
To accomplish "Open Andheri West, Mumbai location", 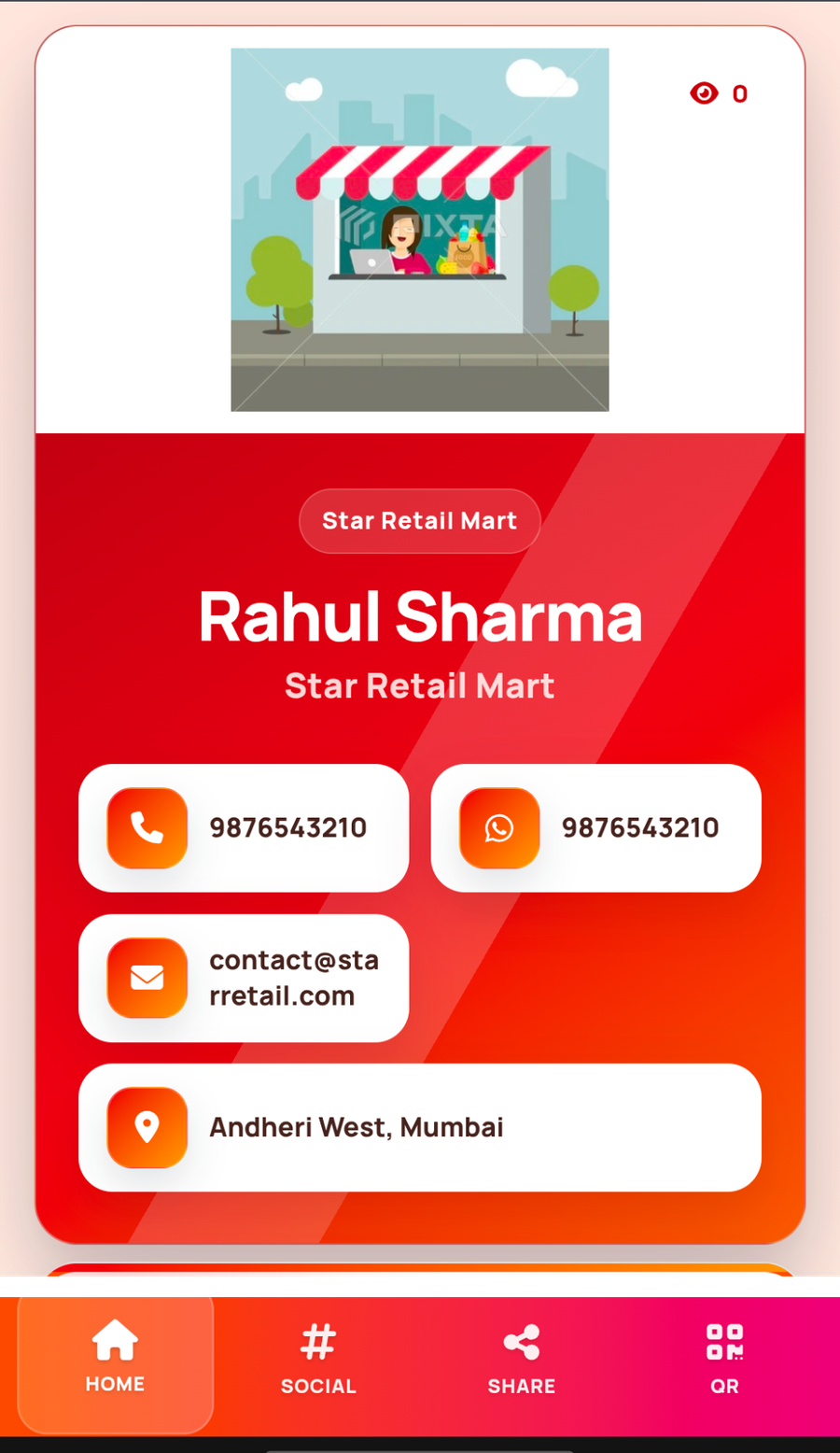I will click(x=420, y=1127).
